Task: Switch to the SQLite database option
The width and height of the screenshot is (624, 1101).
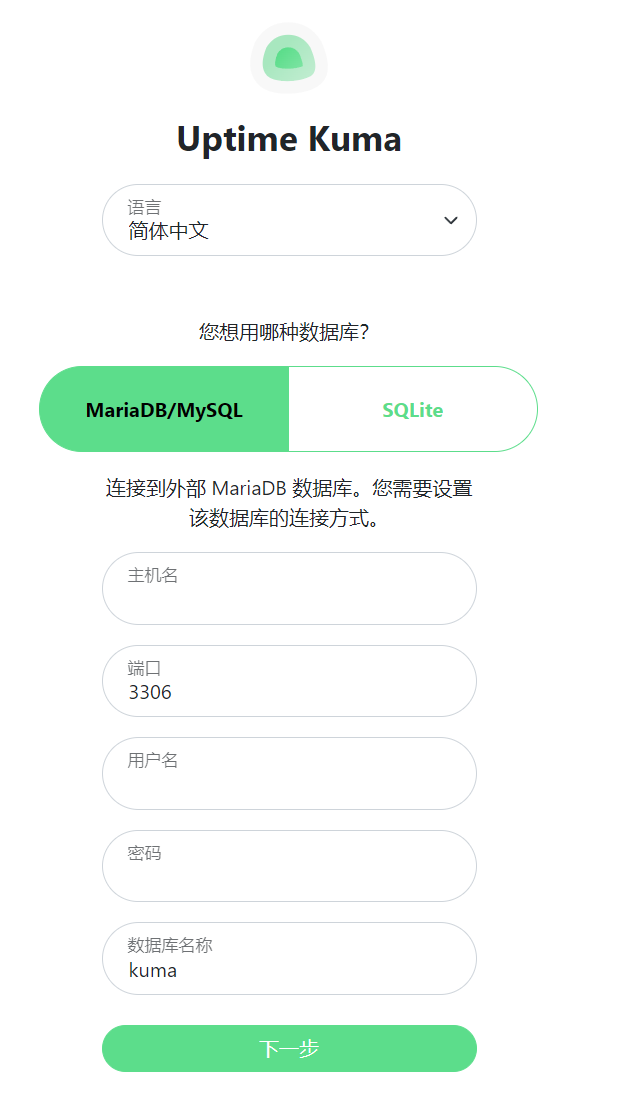Action: [x=413, y=409]
